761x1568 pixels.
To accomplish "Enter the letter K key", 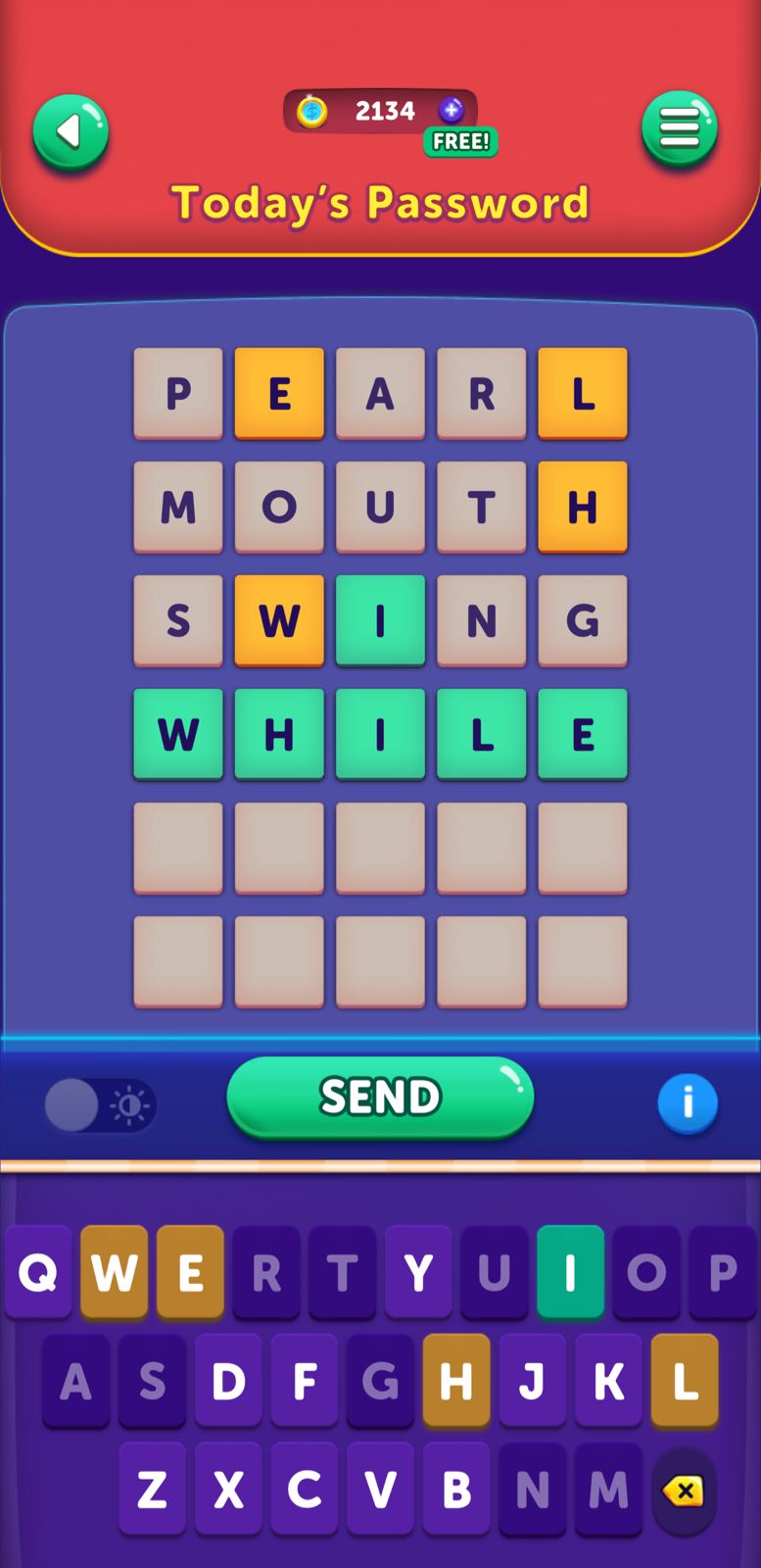I will 608,1381.
